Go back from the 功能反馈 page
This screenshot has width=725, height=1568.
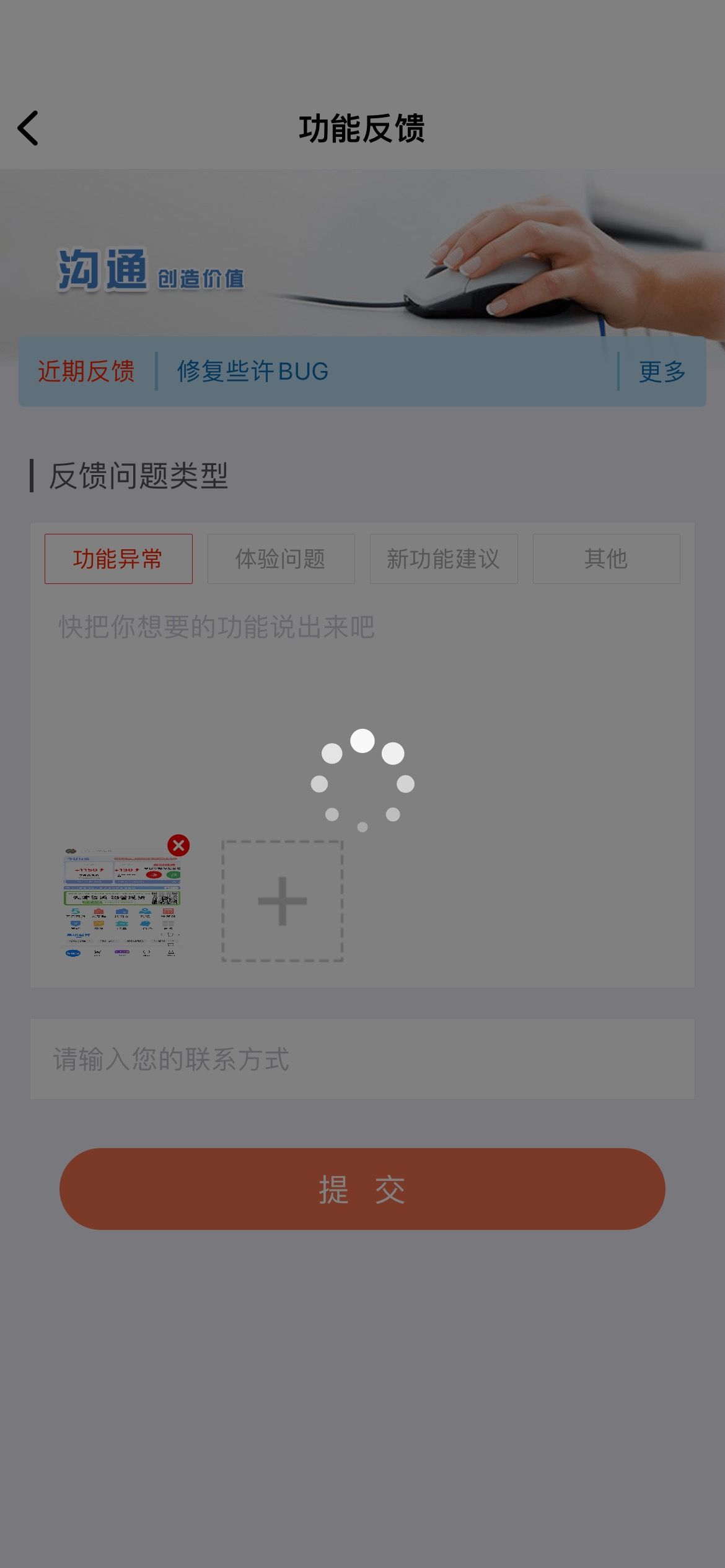click(29, 128)
